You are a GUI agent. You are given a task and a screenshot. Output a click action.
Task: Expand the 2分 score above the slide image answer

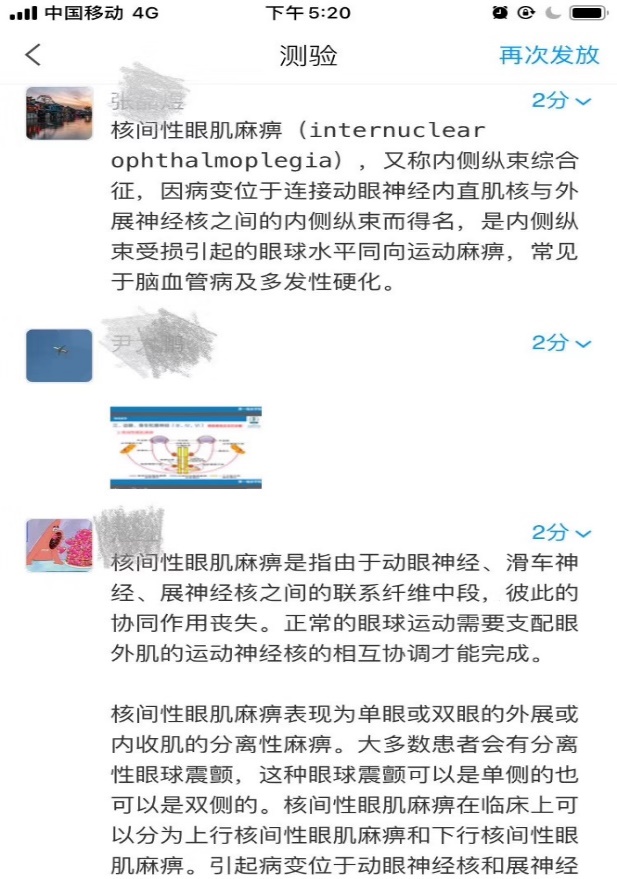tap(561, 343)
